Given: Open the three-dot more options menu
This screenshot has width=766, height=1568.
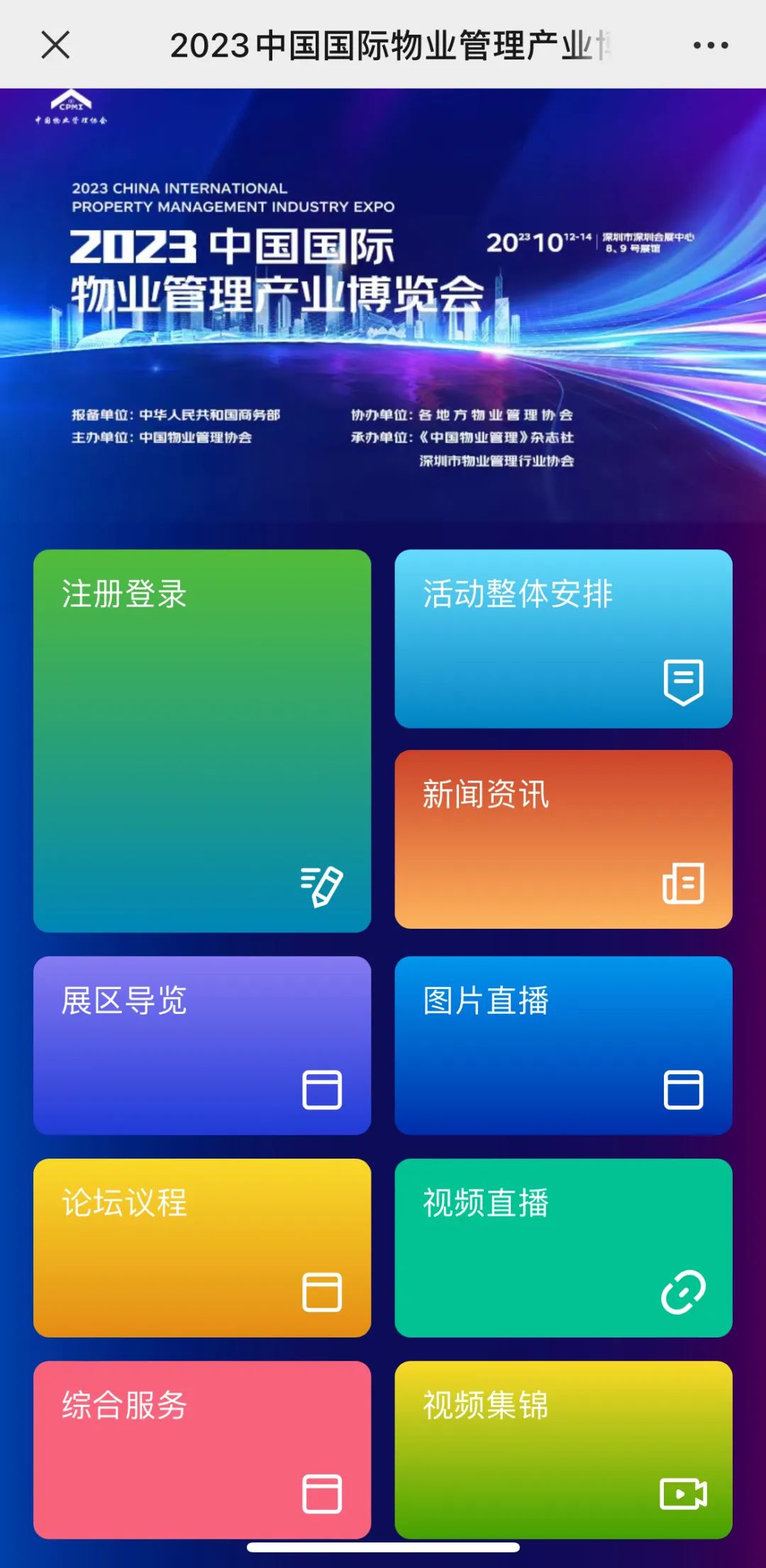Looking at the screenshot, I should [710, 45].
